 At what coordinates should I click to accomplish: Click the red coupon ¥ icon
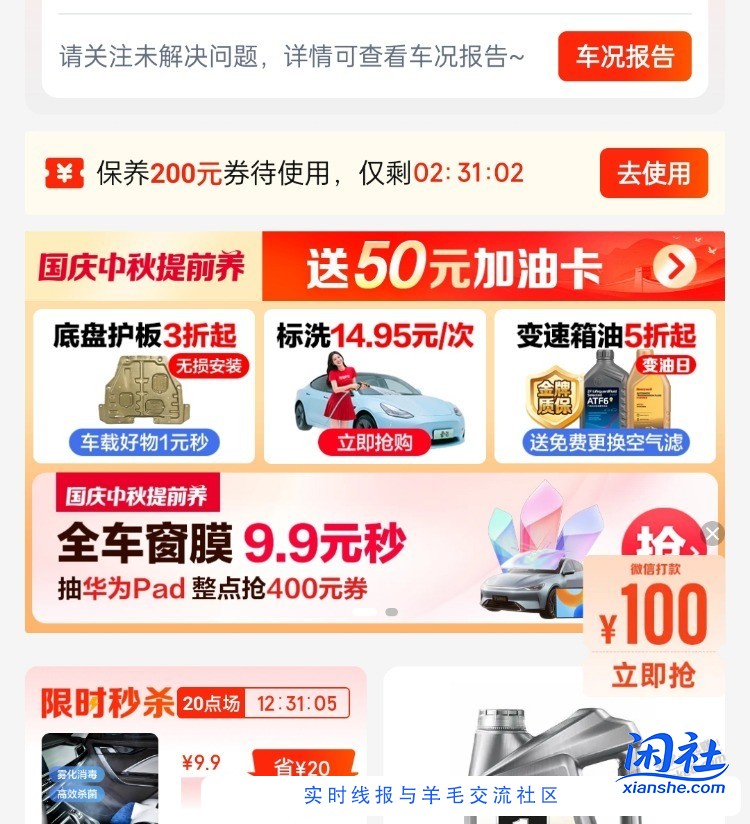(x=64, y=173)
